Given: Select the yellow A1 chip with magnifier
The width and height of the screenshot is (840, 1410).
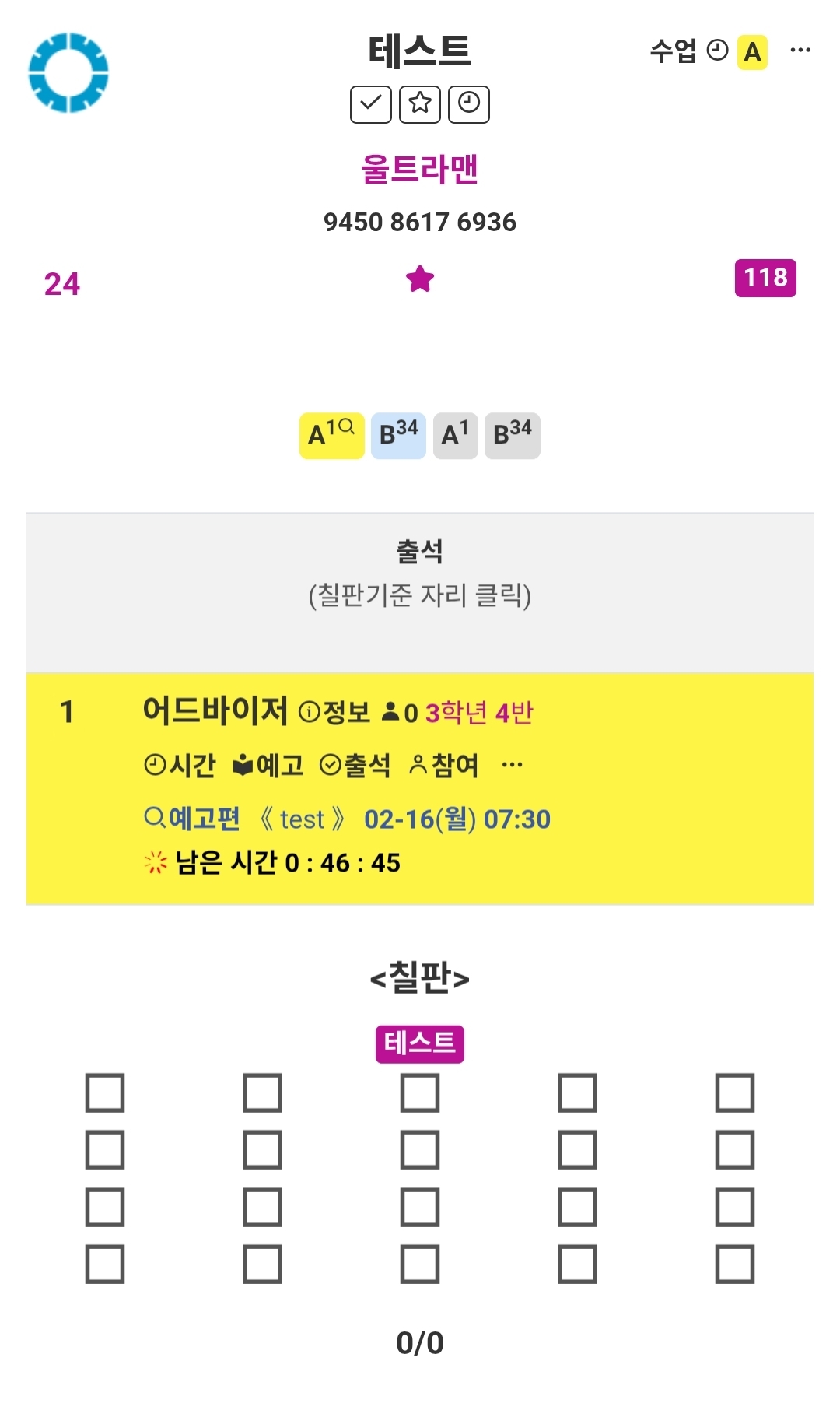Looking at the screenshot, I should (332, 435).
